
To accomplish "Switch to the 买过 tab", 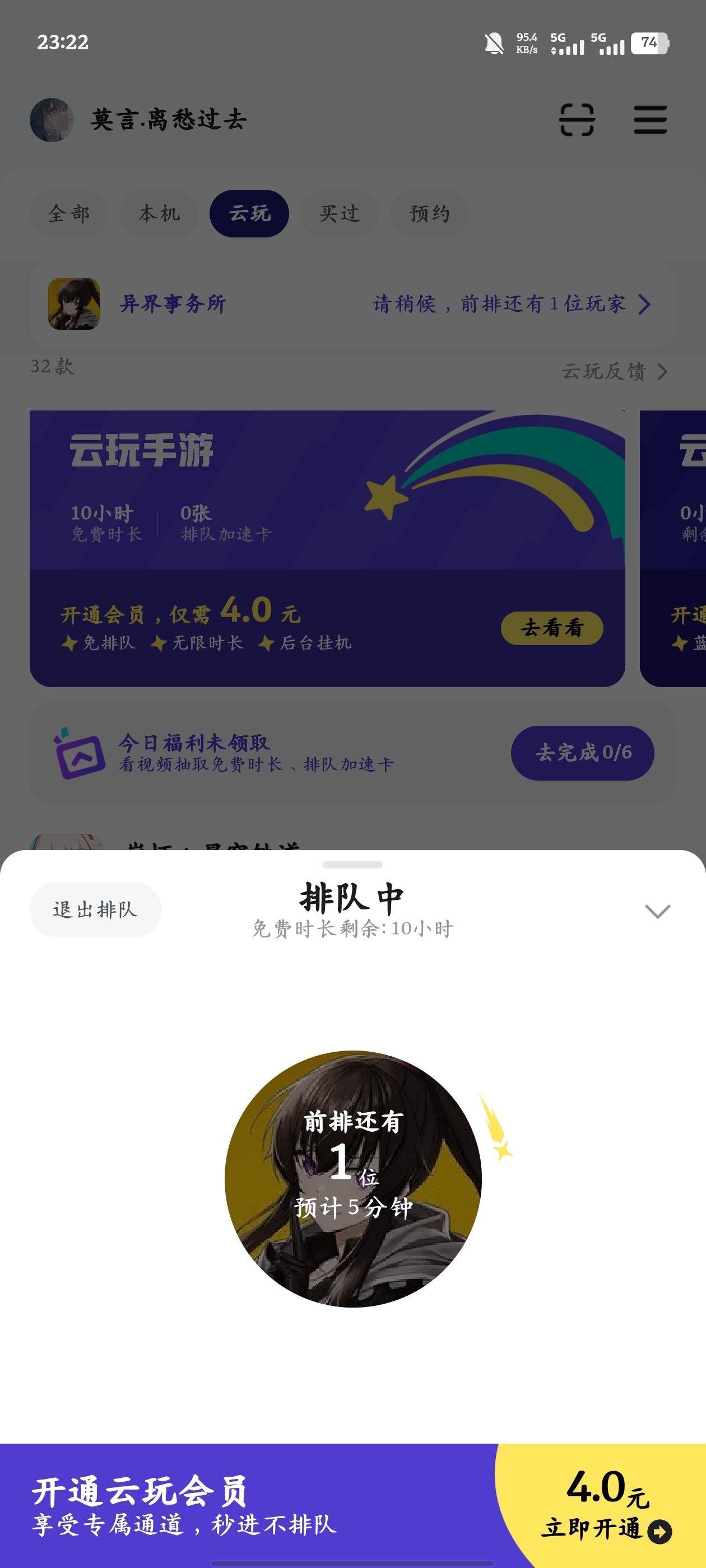I will (x=340, y=213).
